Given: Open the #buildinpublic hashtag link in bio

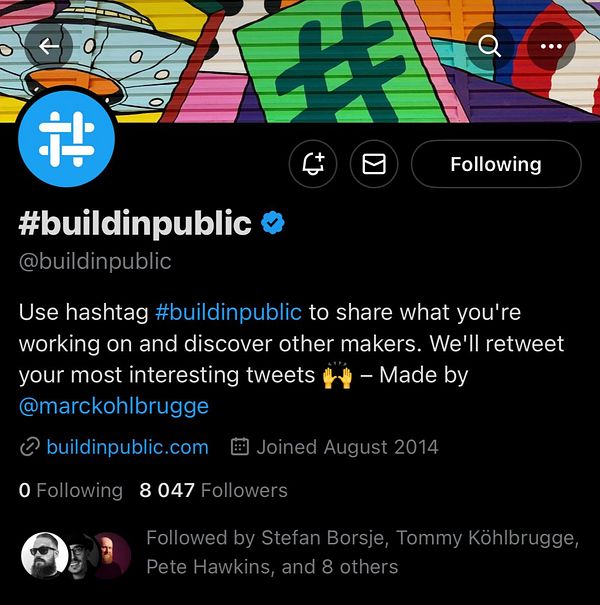Looking at the screenshot, I should [x=229, y=312].
